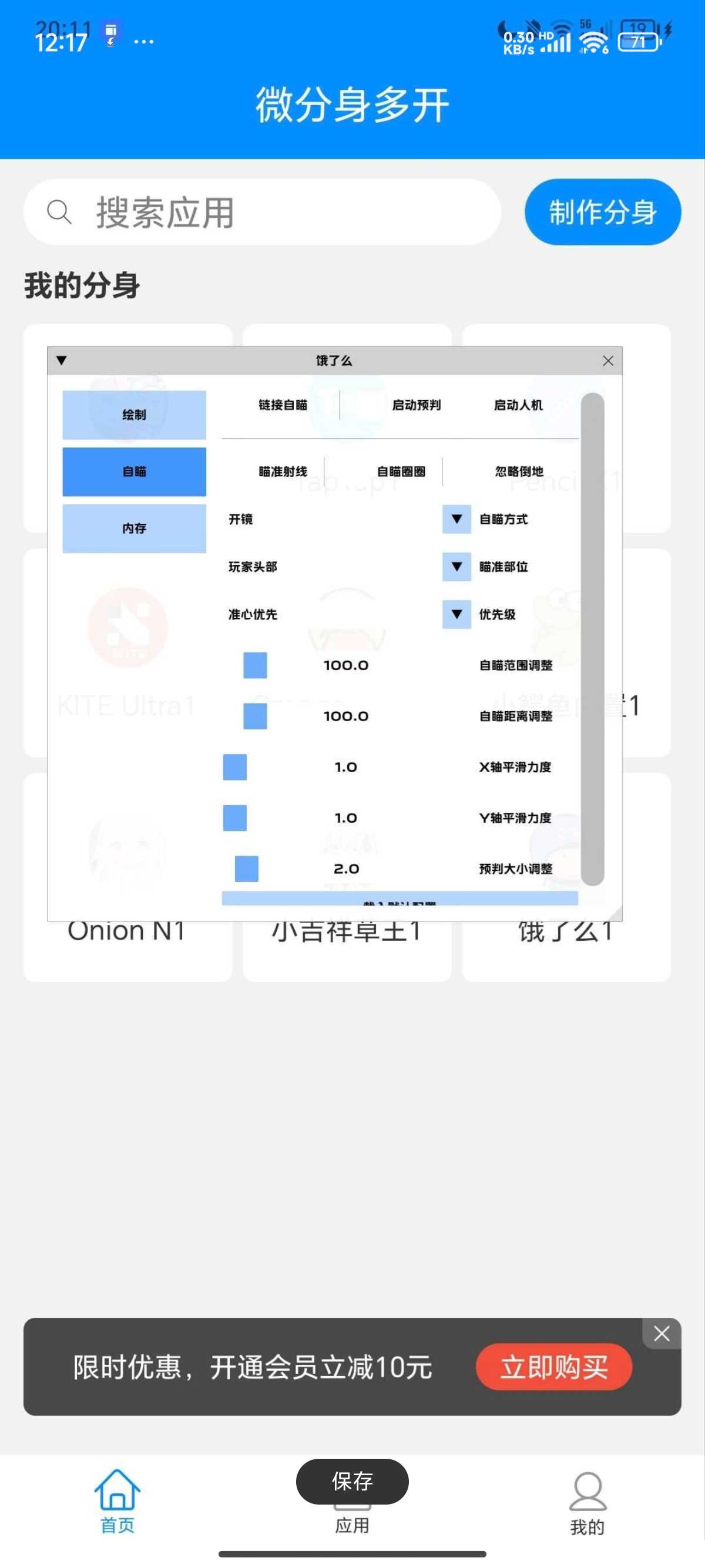This screenshot has height=1568, width=705.
Task: Expand the 瞄准部位 dropdown
Action: tap(456, 567)
